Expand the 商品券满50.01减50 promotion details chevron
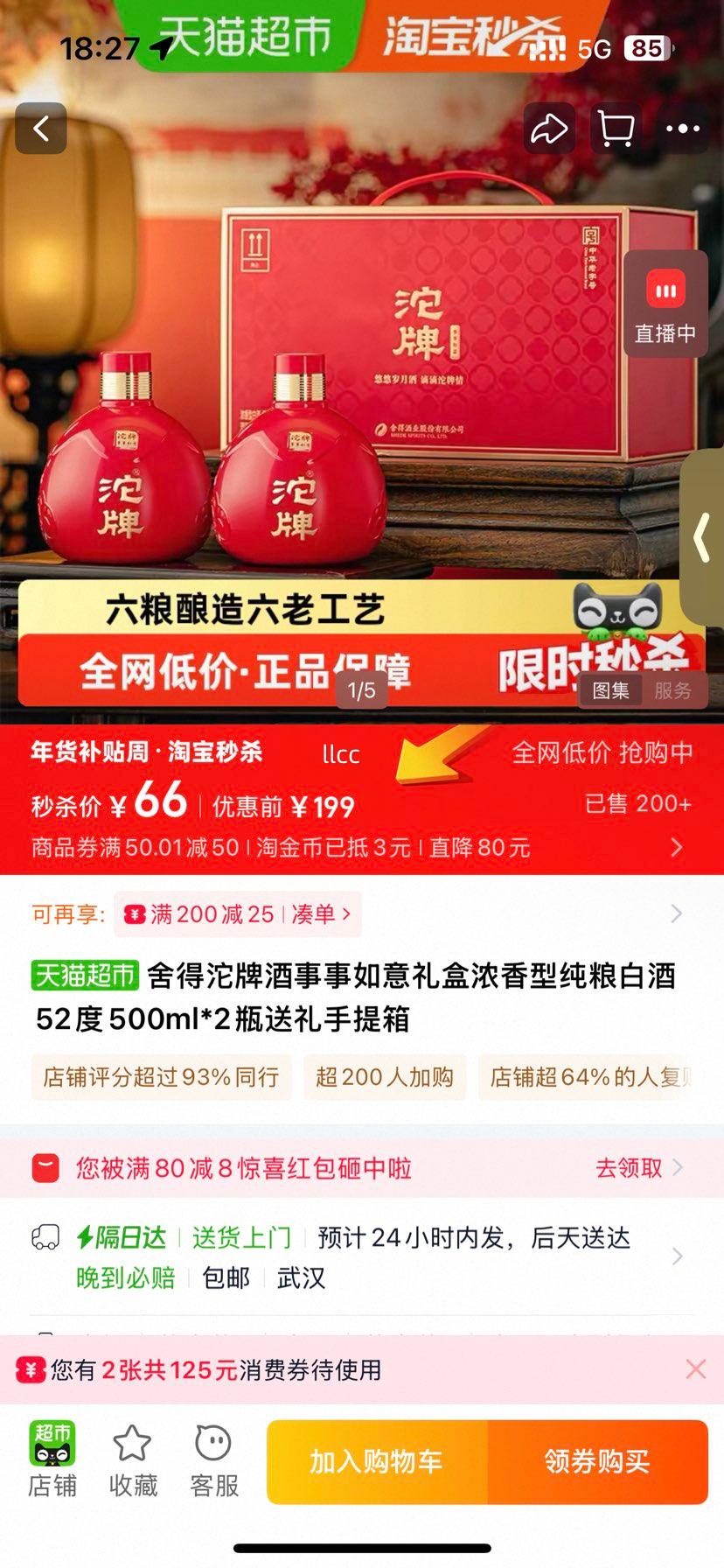 [x=676, y=847]
